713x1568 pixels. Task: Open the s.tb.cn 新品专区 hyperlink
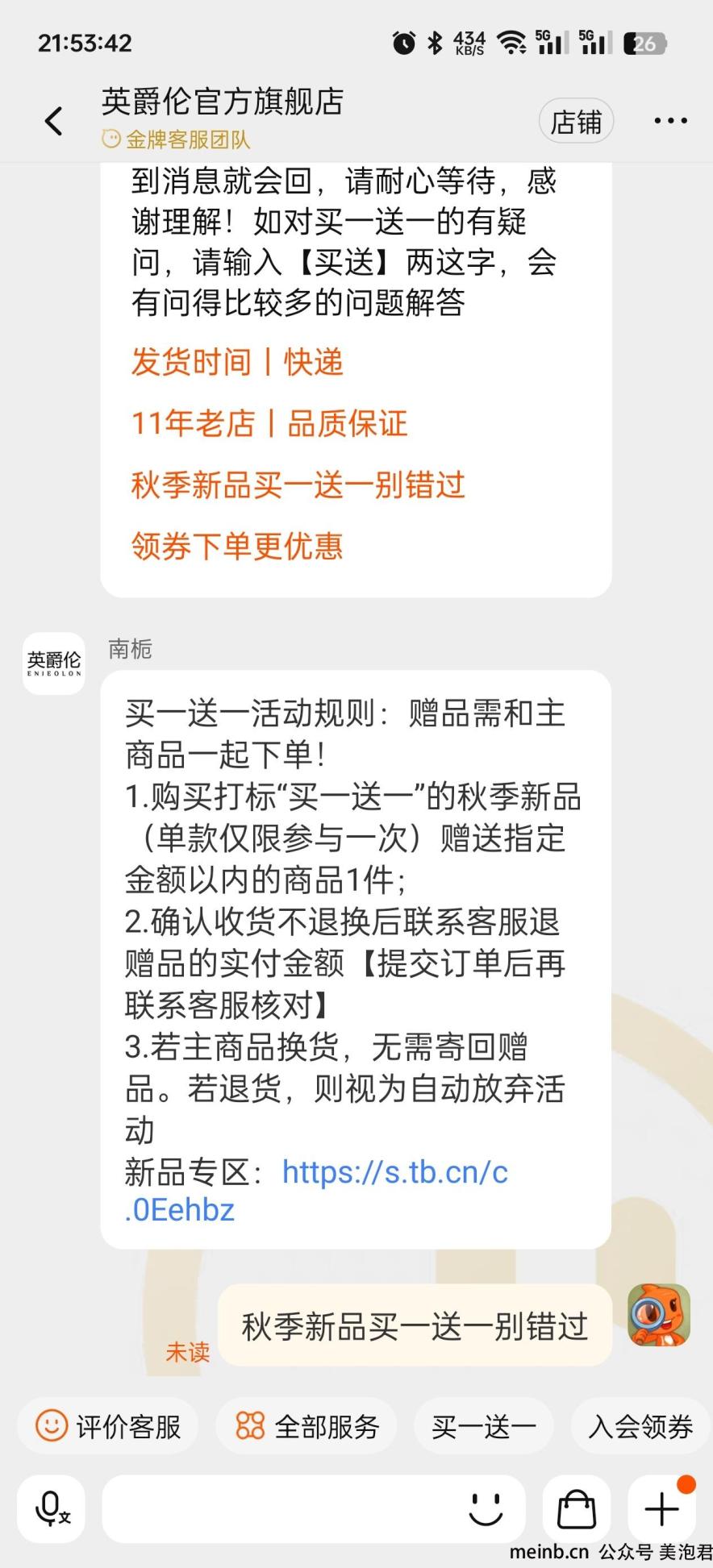394,1172
